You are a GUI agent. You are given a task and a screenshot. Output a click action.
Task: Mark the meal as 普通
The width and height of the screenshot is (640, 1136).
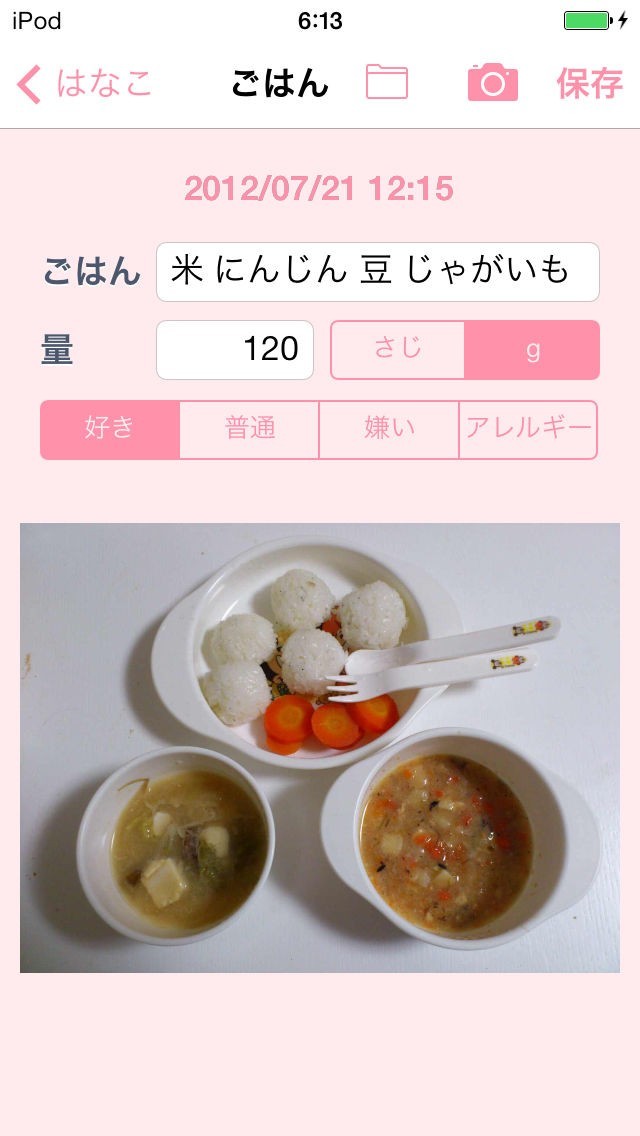click(x=250, y=429)
